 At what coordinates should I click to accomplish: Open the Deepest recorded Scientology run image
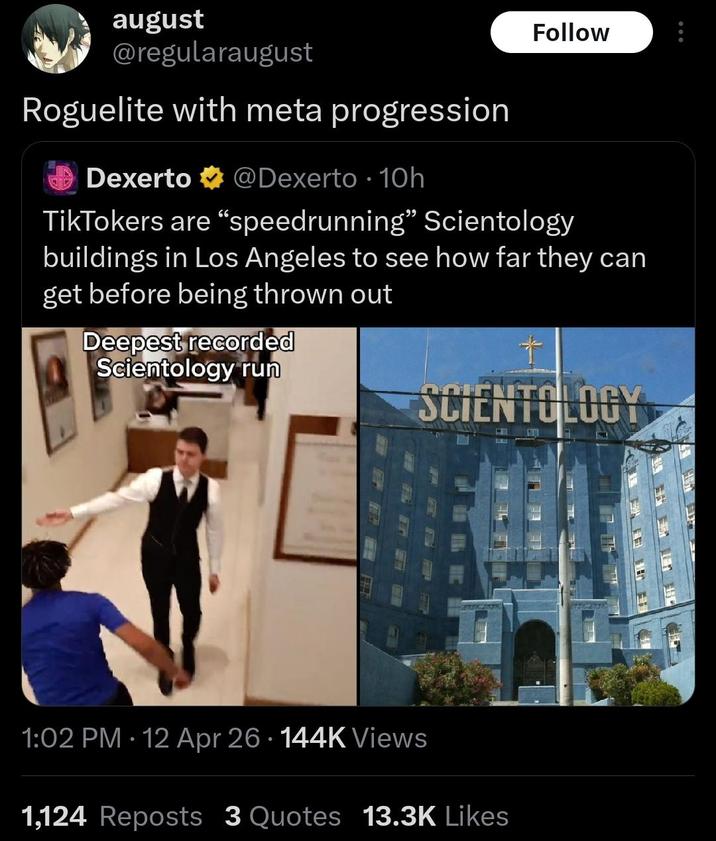[189, 516]
